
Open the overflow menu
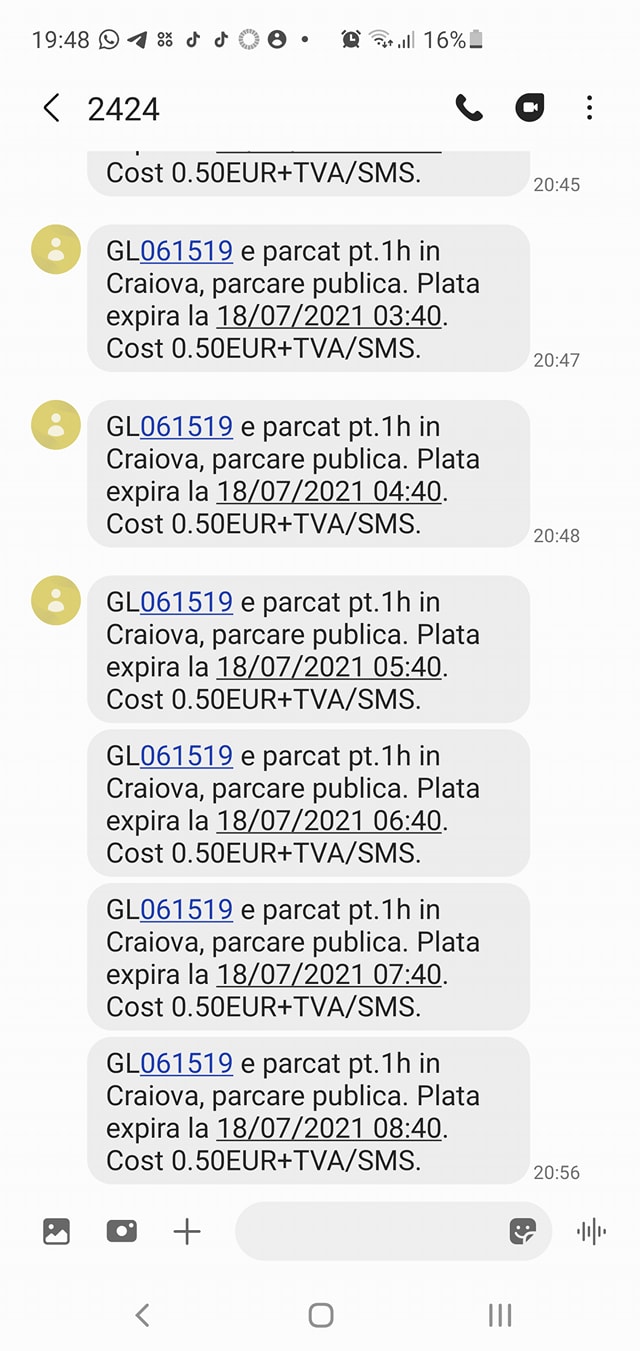(x=590, y=108)
